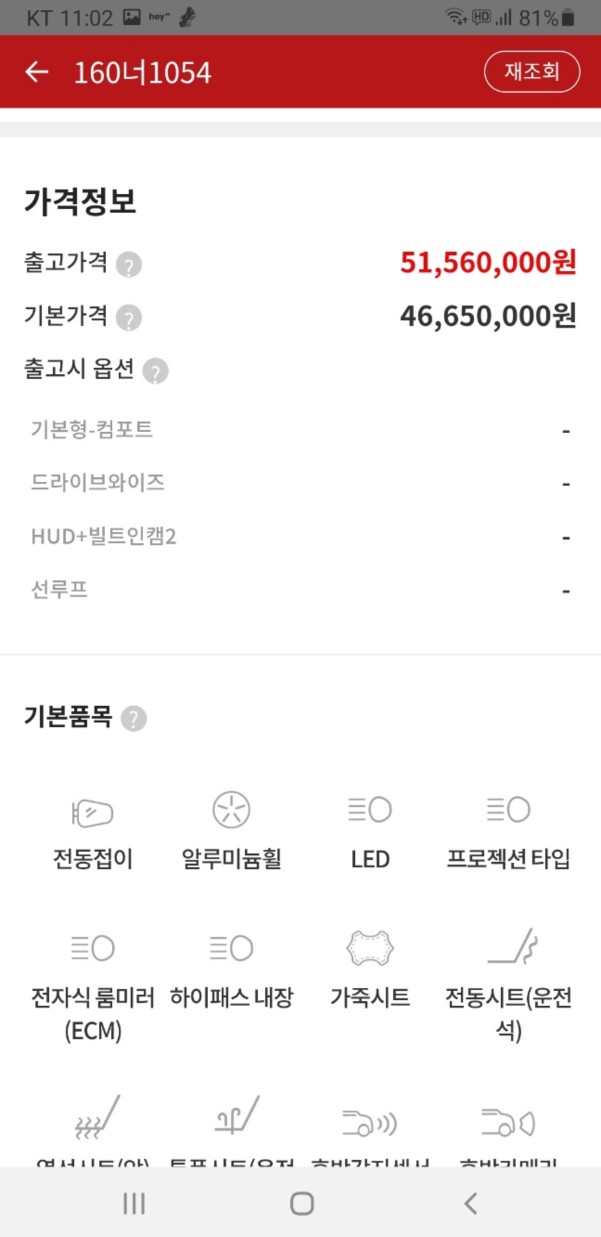
Task: Tap the 재조회 button
Action: (x=531, y=72)
